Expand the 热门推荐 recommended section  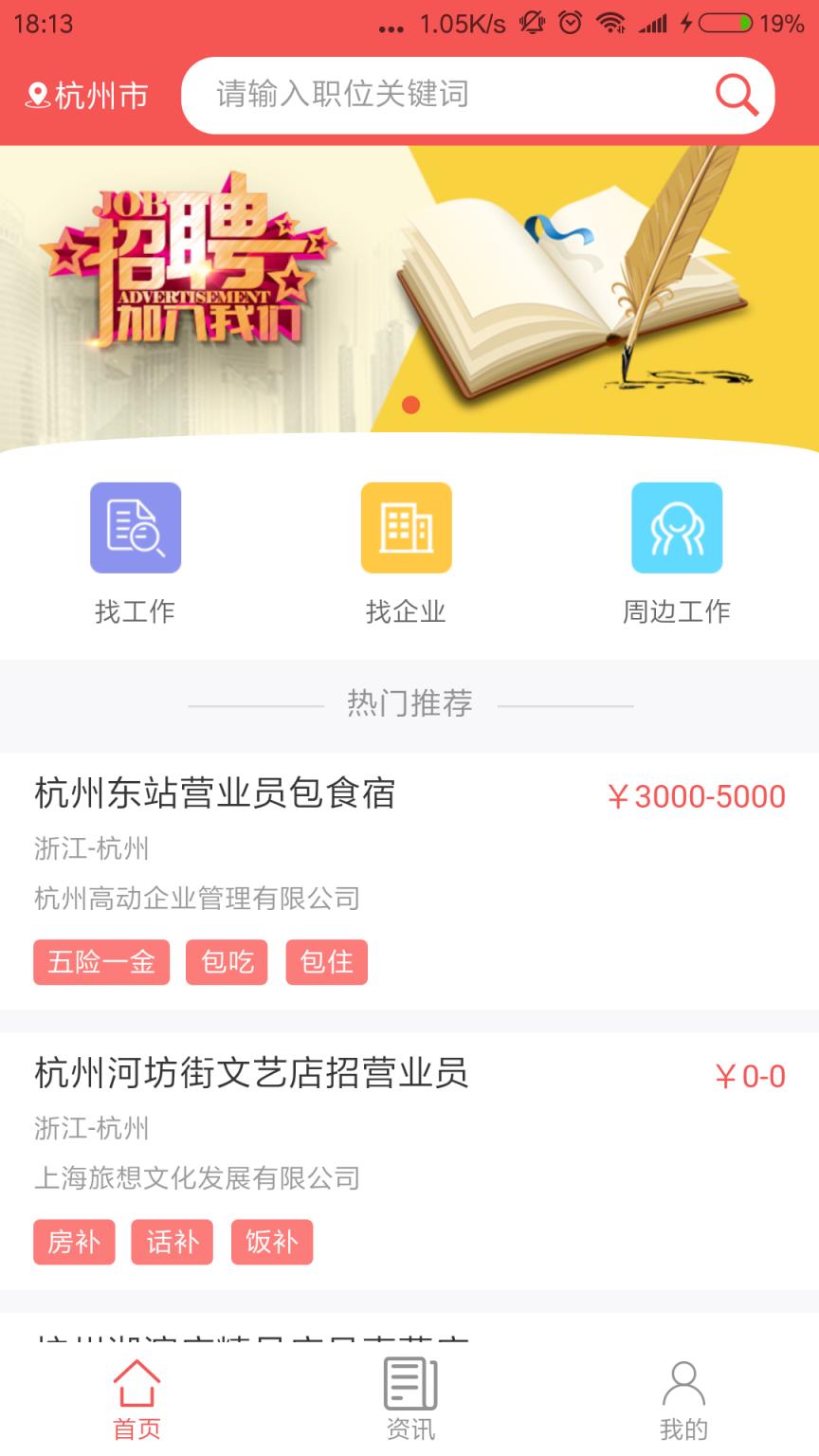[x=408, y=702]
